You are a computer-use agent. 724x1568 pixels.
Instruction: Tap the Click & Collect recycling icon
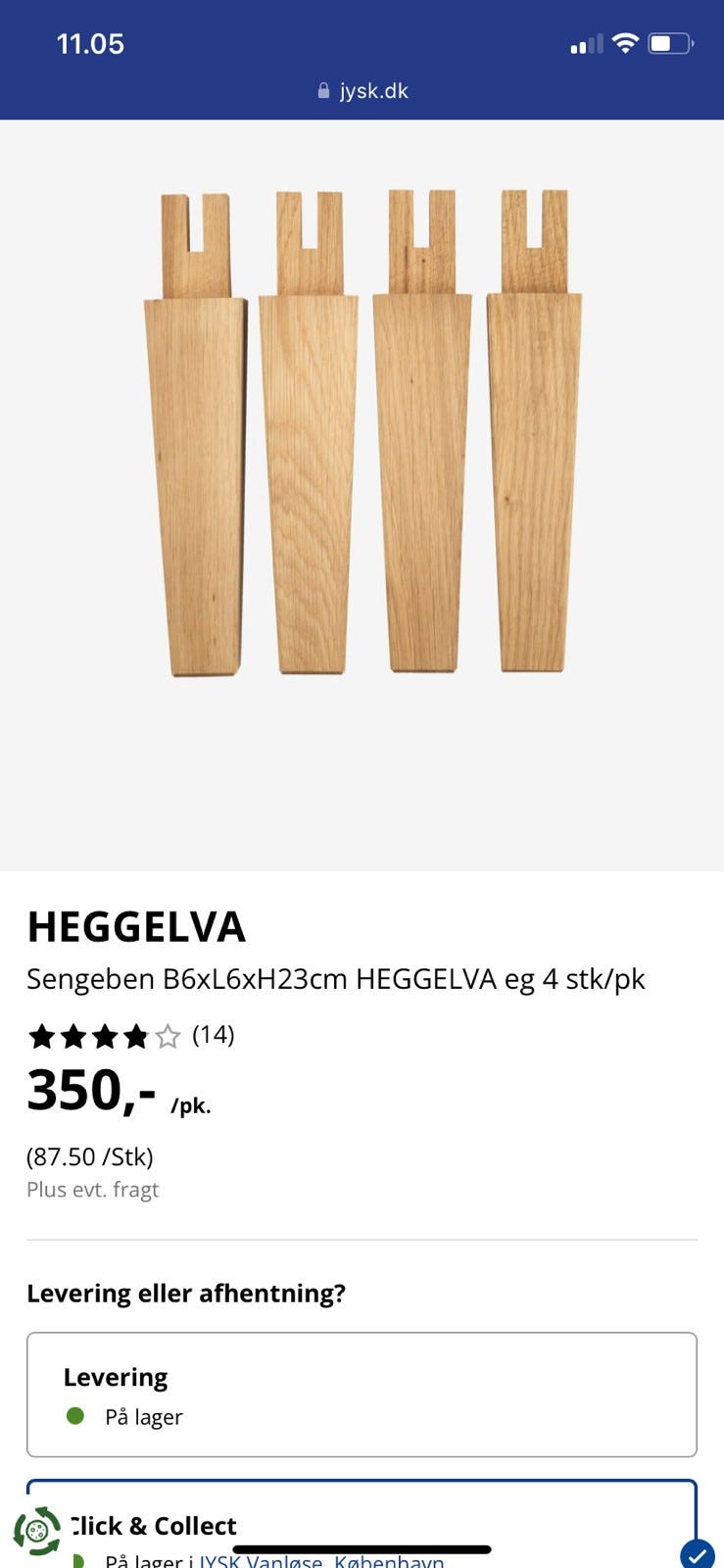[39, 1529]
